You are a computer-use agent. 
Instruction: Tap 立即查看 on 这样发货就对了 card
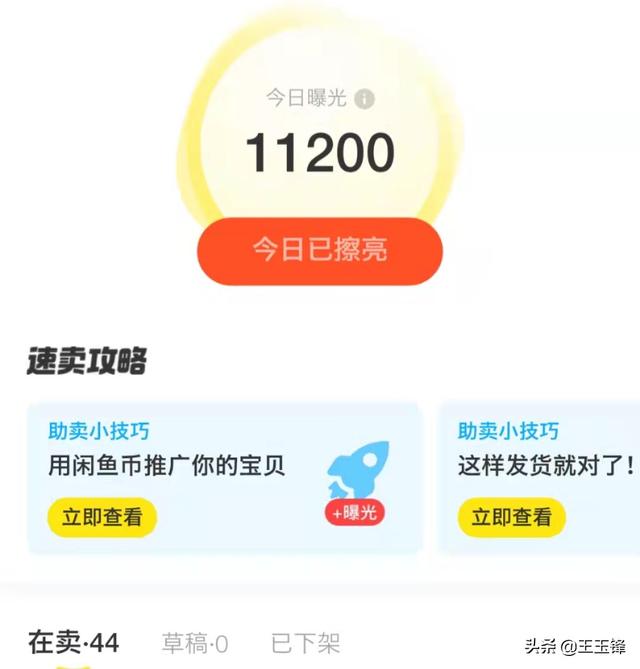tap(511, 517)
